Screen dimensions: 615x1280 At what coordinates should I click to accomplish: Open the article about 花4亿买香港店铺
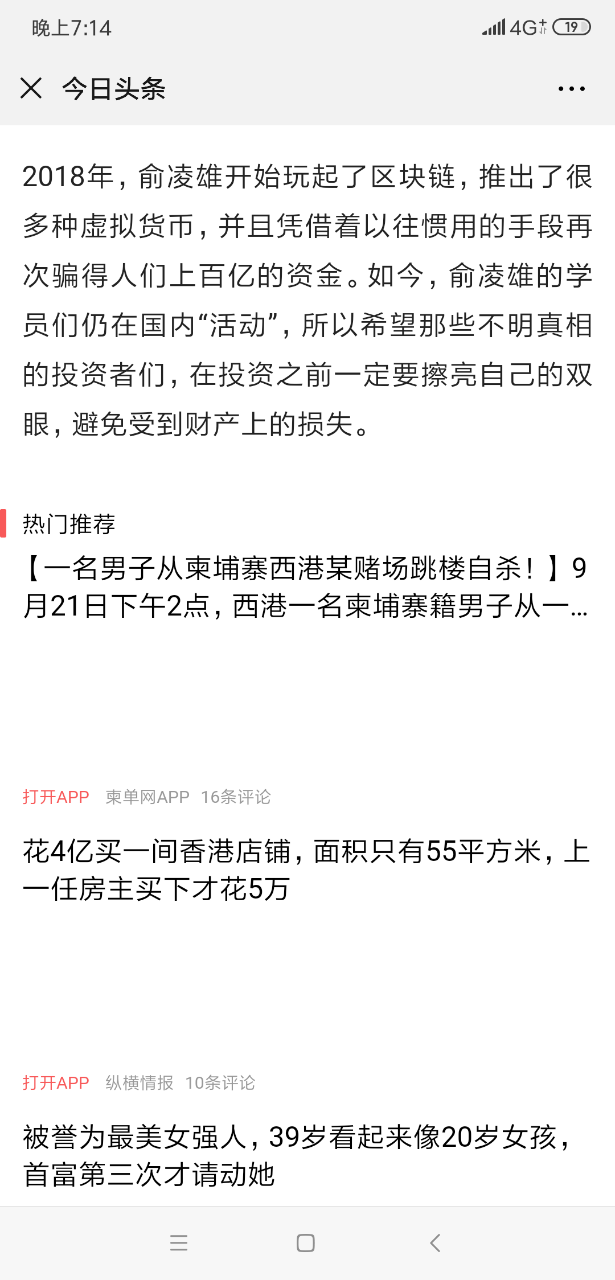click(305, 869)
